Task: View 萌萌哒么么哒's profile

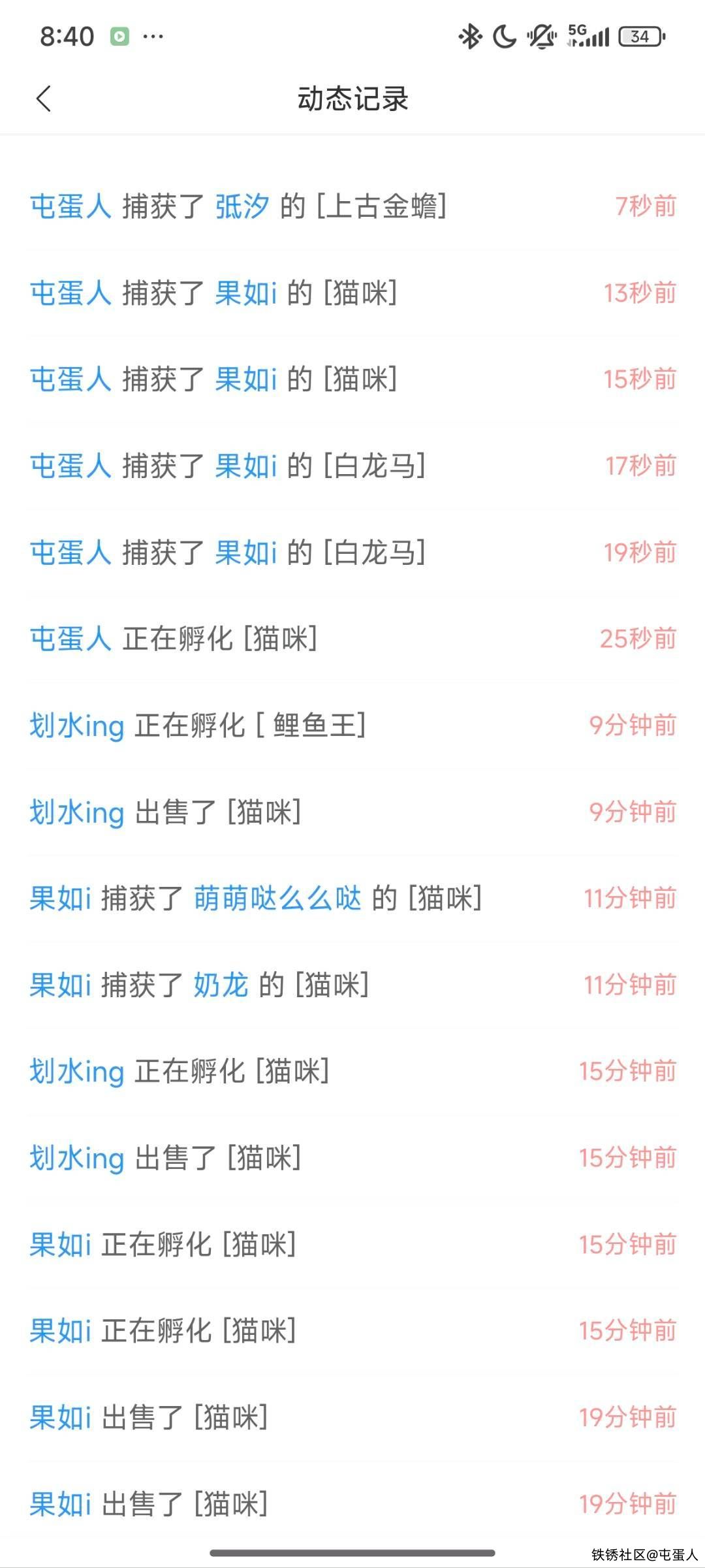Action: point(277,899)
